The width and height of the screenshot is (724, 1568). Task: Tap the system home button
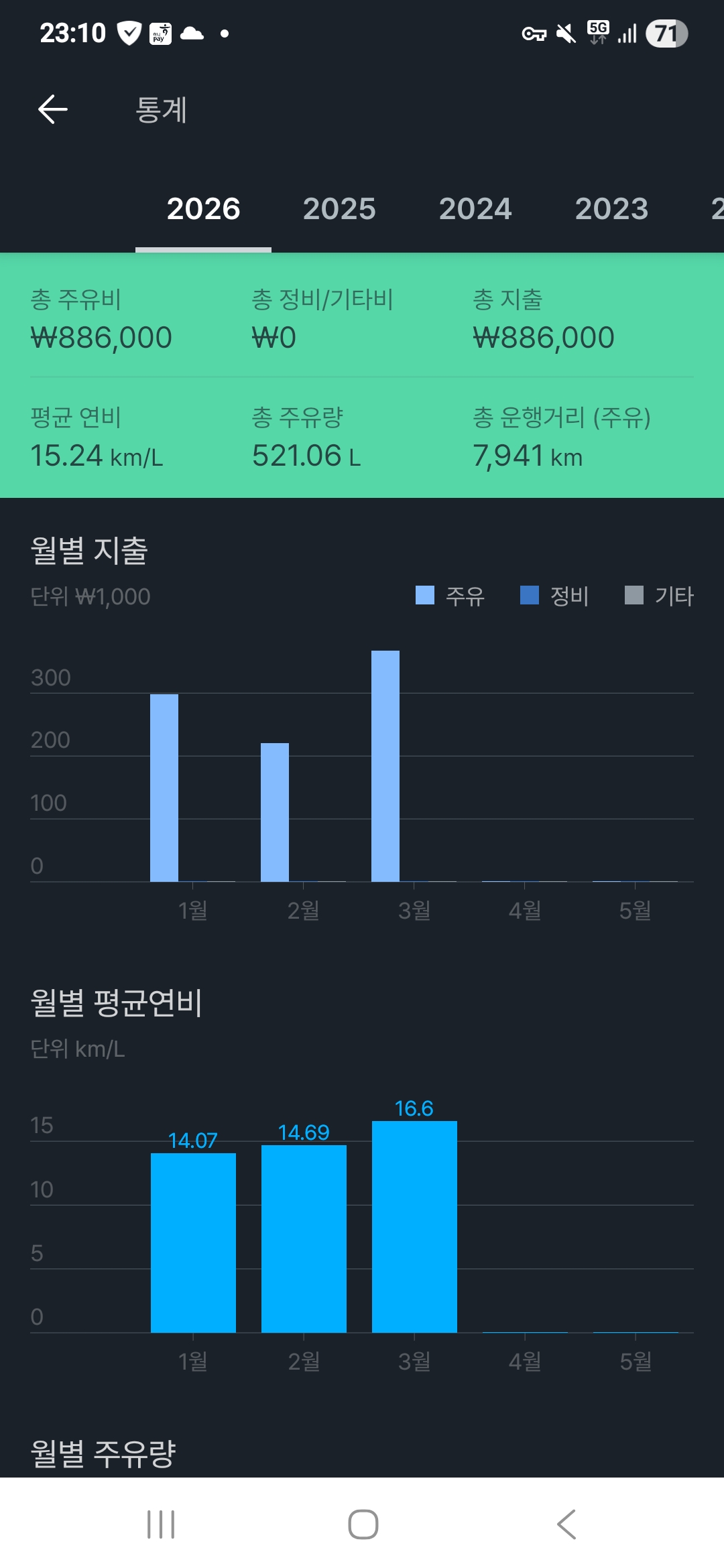(363, 1524)
